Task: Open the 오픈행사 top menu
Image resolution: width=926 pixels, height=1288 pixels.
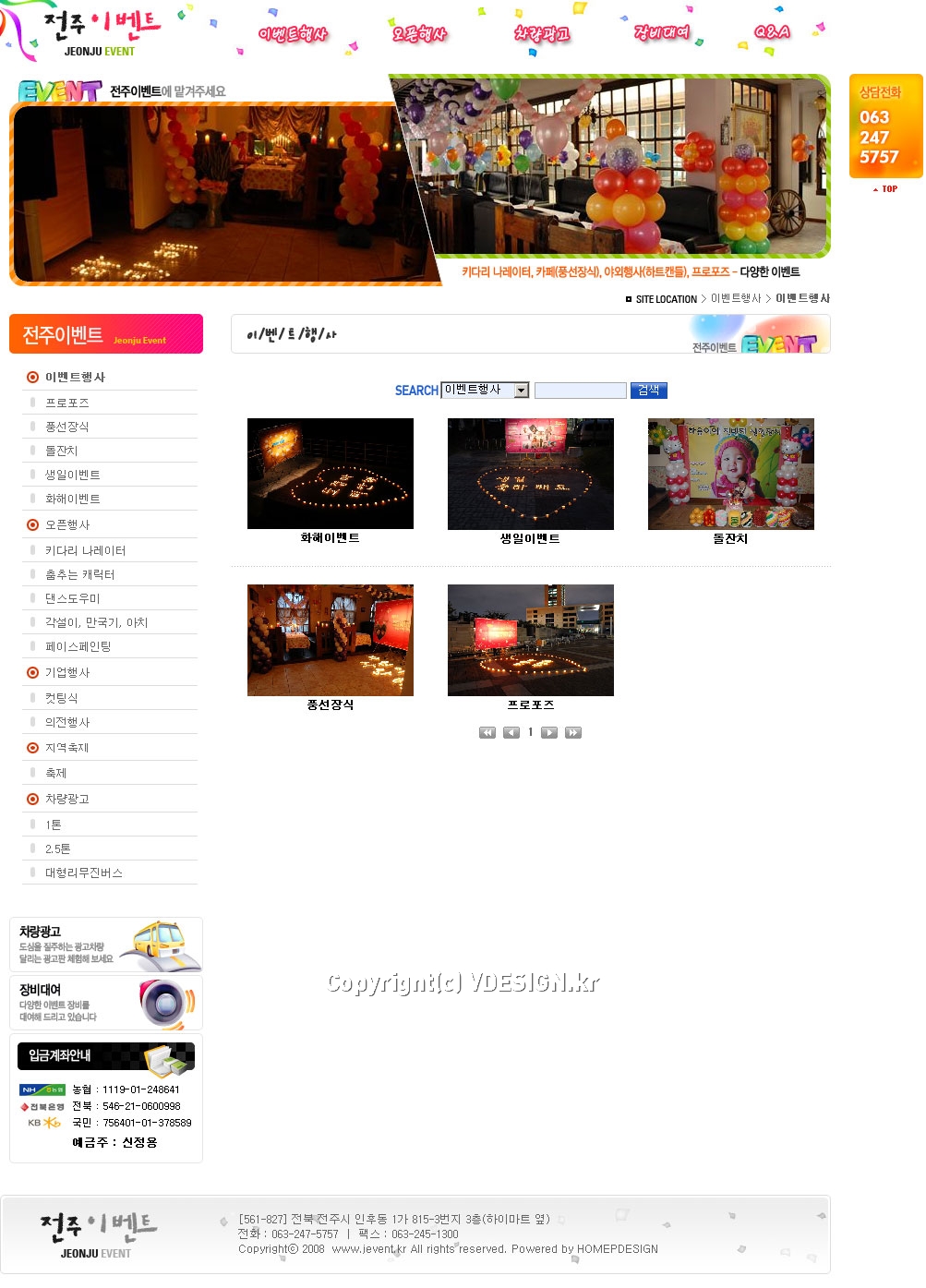Action: click(419, 34)
